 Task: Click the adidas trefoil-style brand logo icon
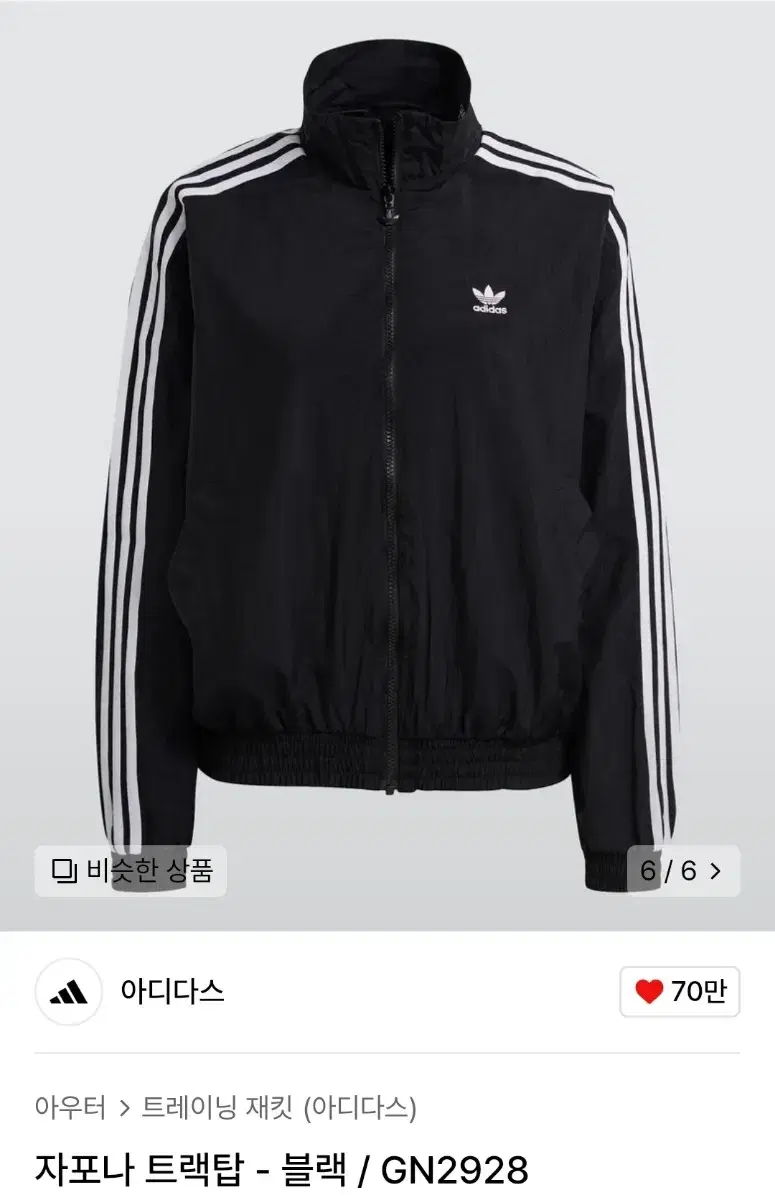[x=66, y=990]
